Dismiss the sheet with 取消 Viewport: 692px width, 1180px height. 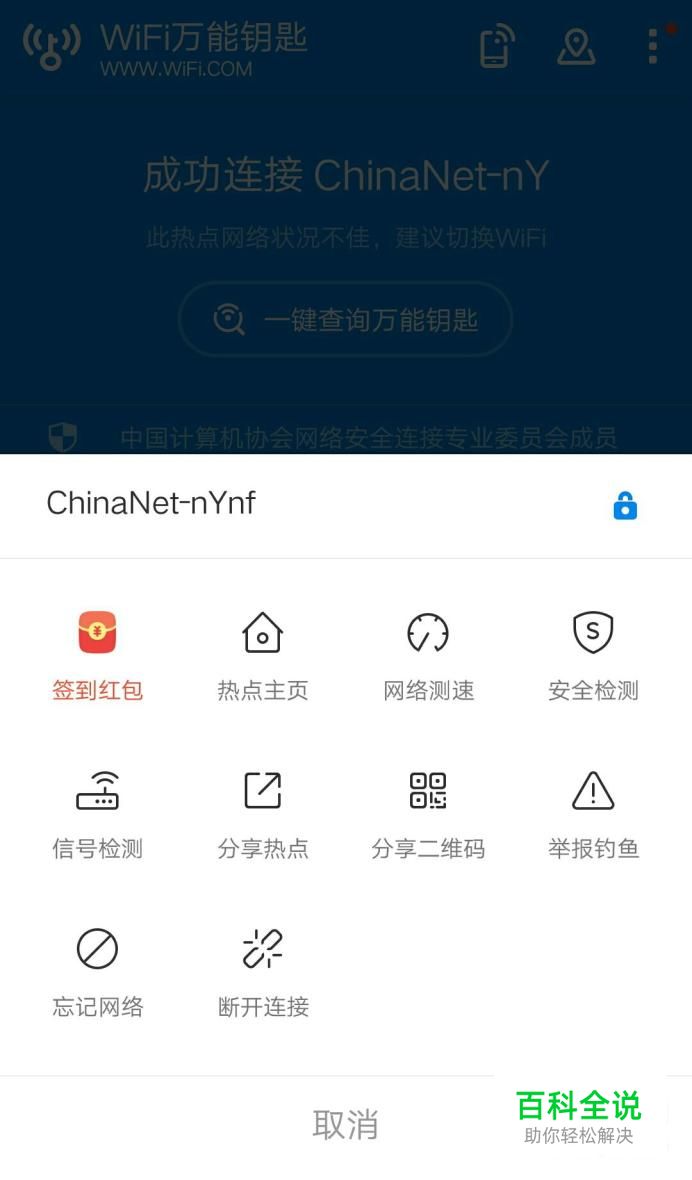point(345,1125)
